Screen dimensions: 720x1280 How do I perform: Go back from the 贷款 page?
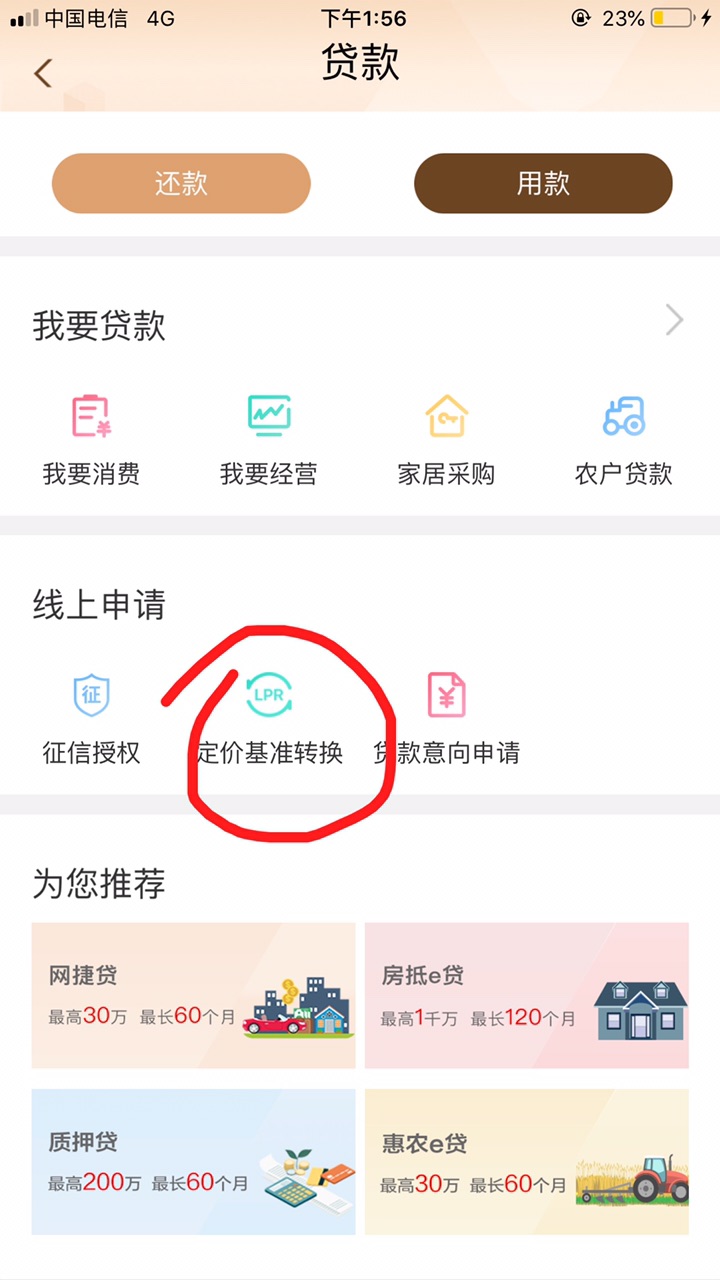tap(42, 73)
